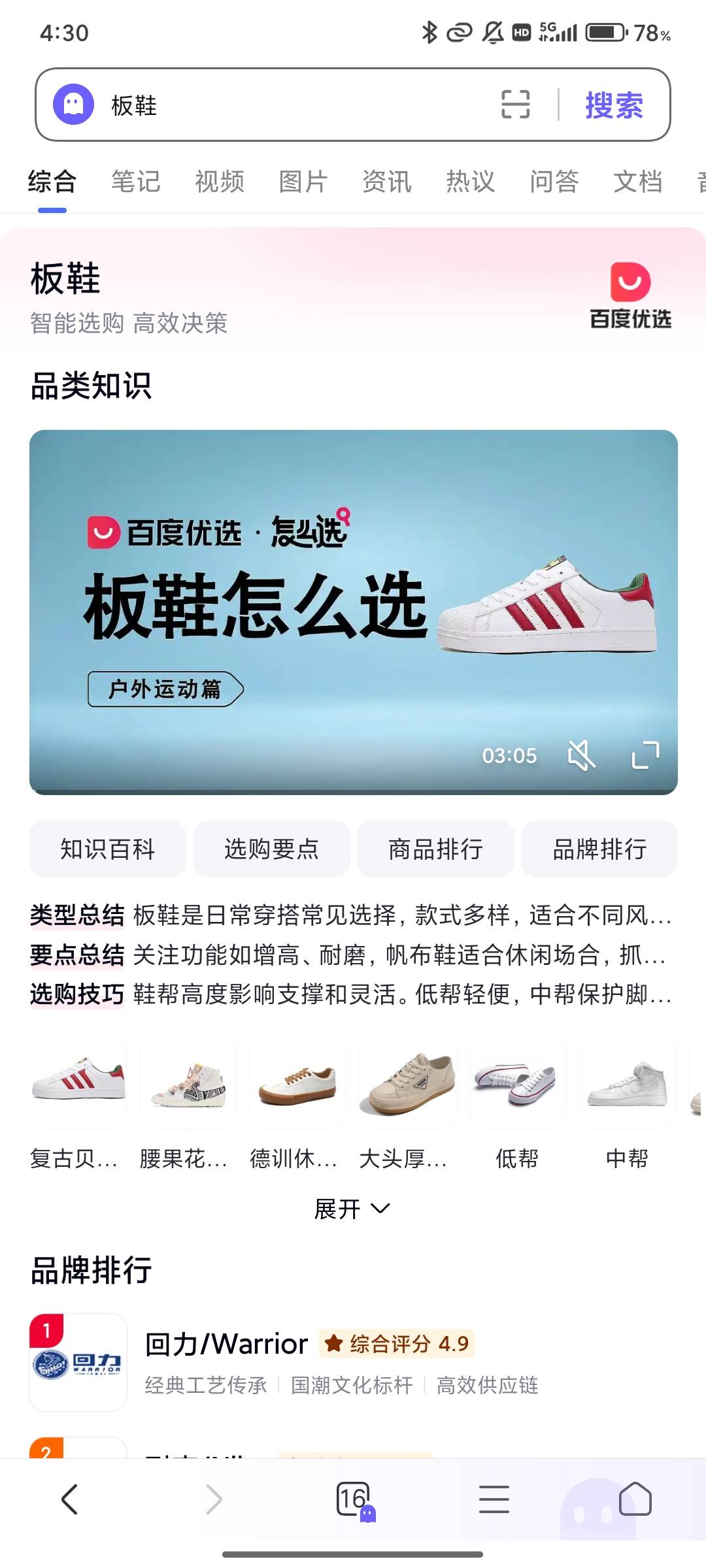706x1568 pixels.
Task: Switch to the 笔记 tab
Action: [x=135, y=182]
